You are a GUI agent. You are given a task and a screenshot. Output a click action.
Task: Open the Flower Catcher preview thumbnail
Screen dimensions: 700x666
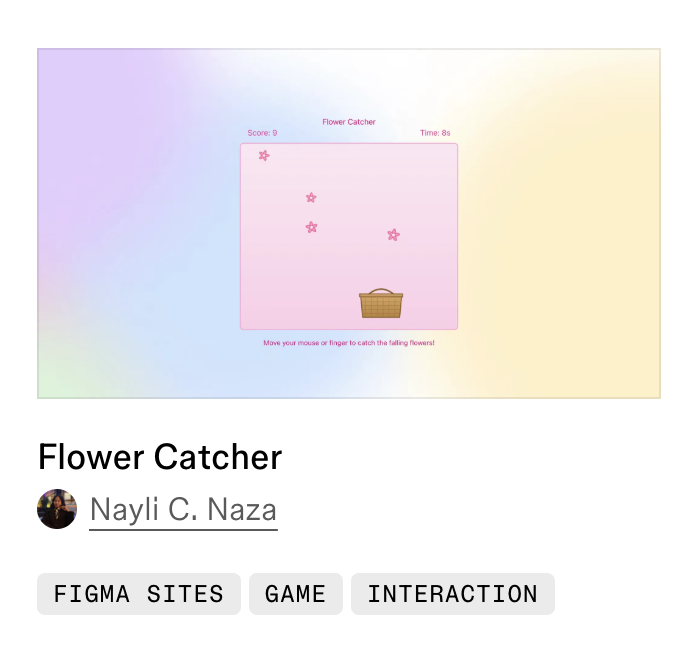349,223
